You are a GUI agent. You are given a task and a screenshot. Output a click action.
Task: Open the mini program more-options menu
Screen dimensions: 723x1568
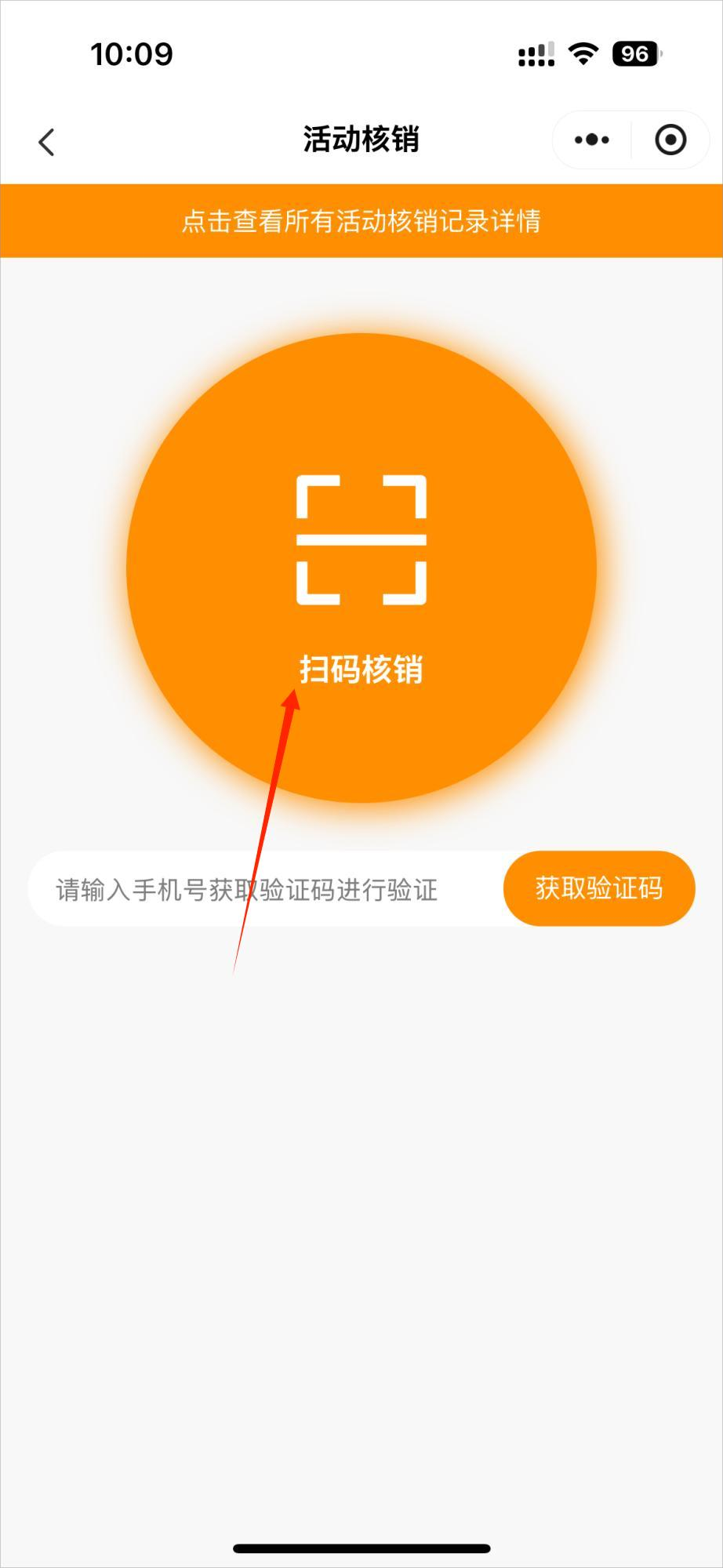coord(592,140)
